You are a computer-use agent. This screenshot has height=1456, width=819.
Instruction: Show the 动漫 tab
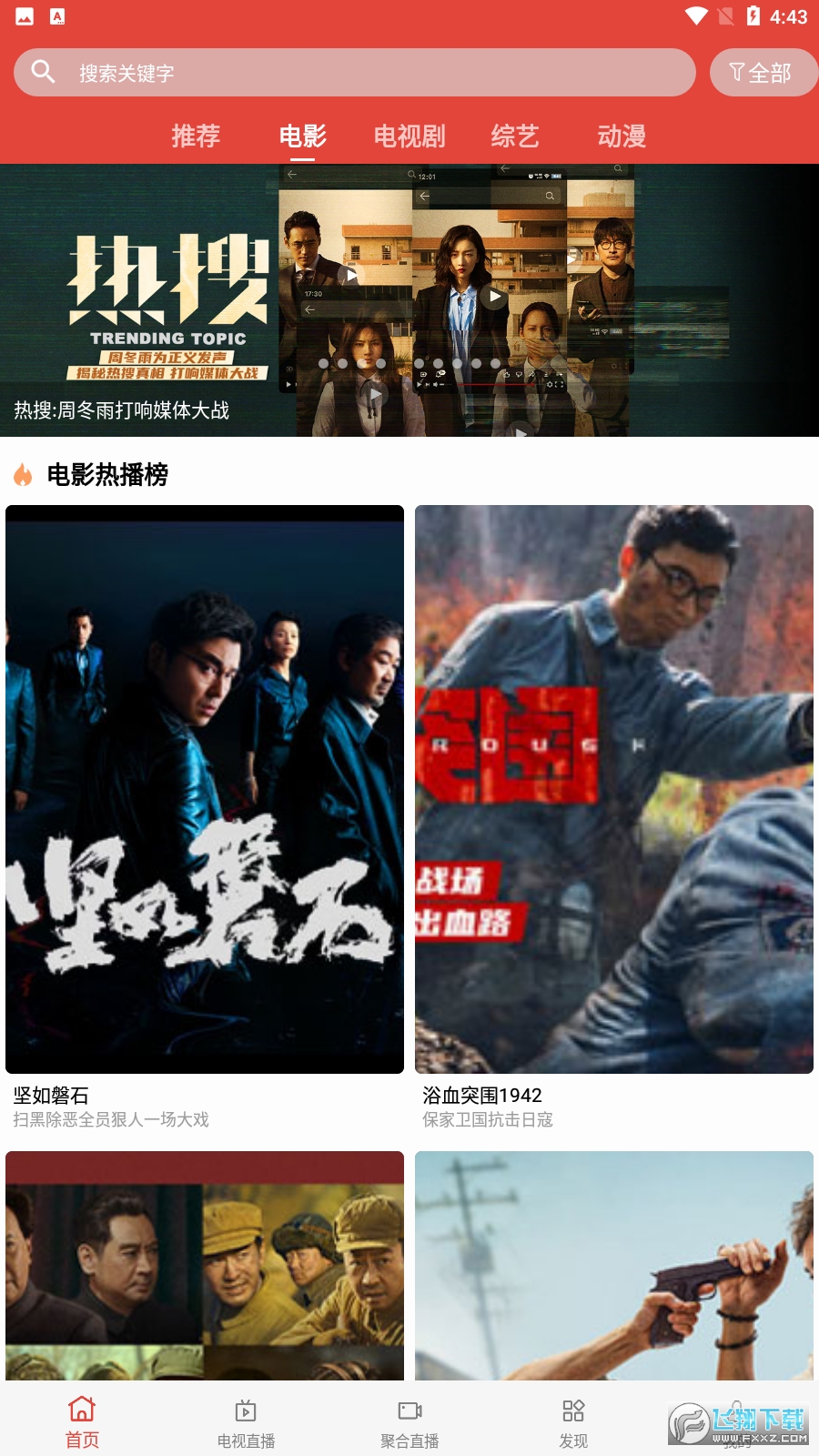(x=622, y=136)
